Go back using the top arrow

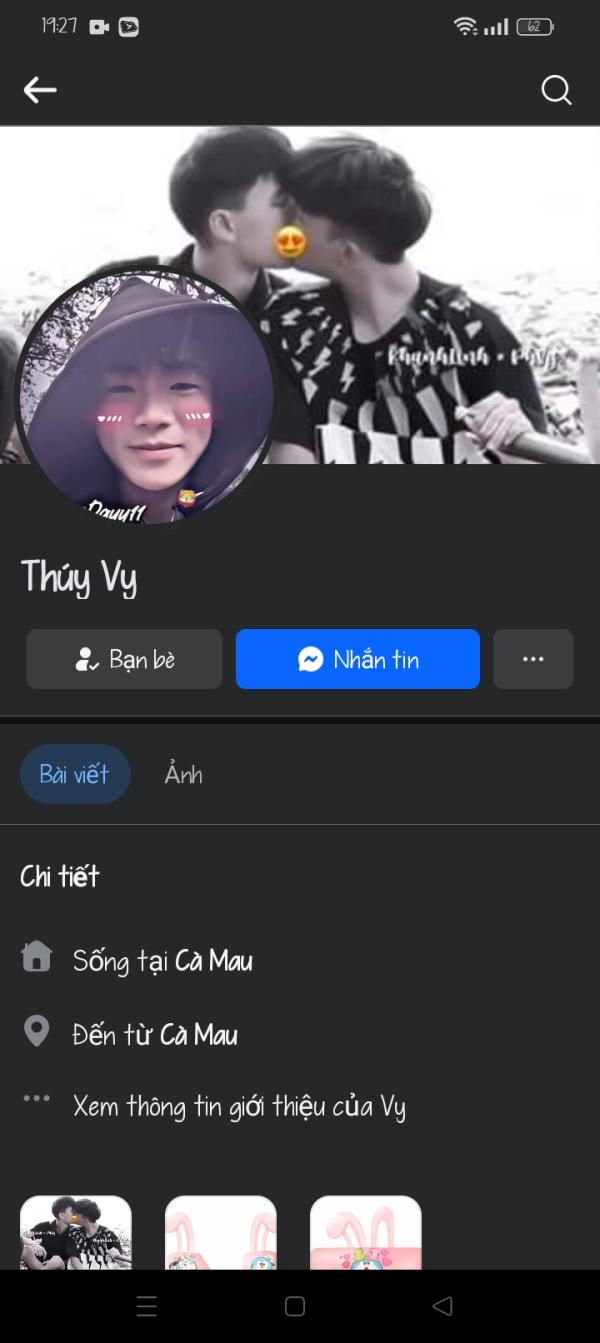[40, 90]
